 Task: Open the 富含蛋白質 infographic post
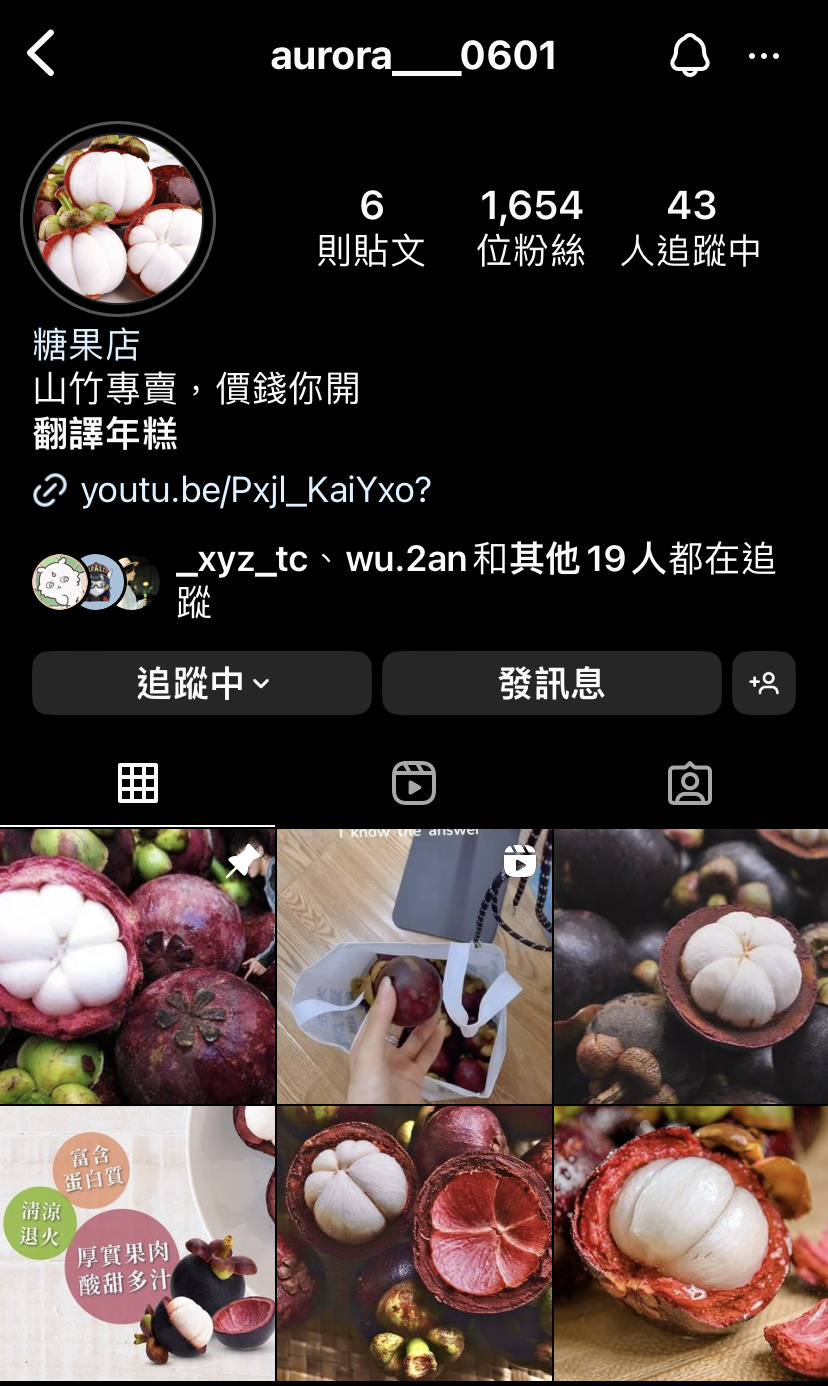[x=137, y=1243]
